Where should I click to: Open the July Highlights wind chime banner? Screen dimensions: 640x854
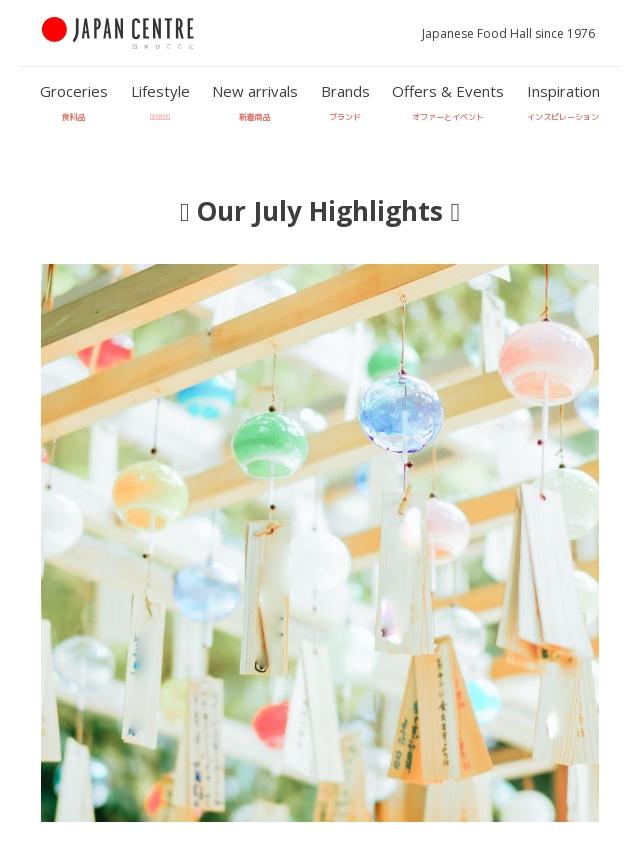(320, 542)
